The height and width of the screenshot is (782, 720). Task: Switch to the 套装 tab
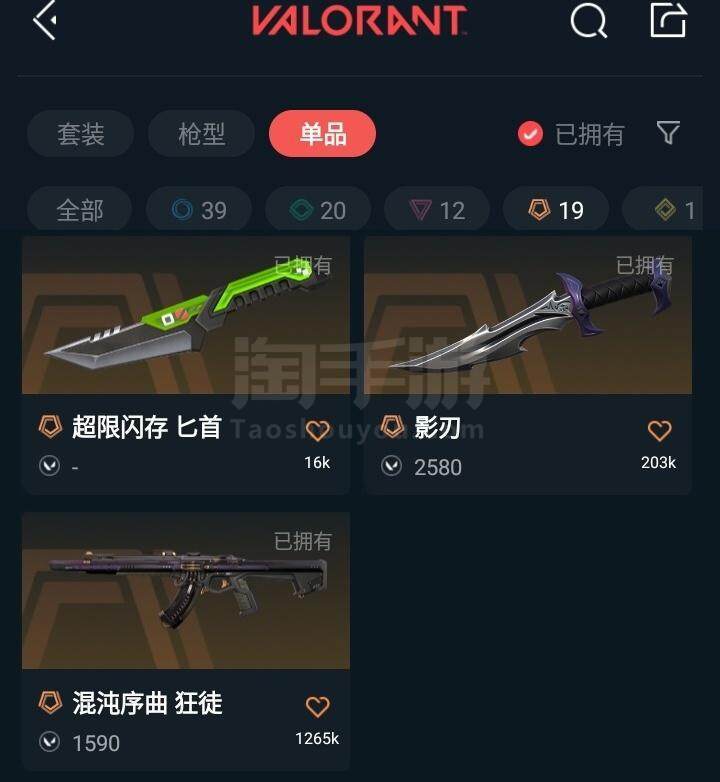coord(80,134)
